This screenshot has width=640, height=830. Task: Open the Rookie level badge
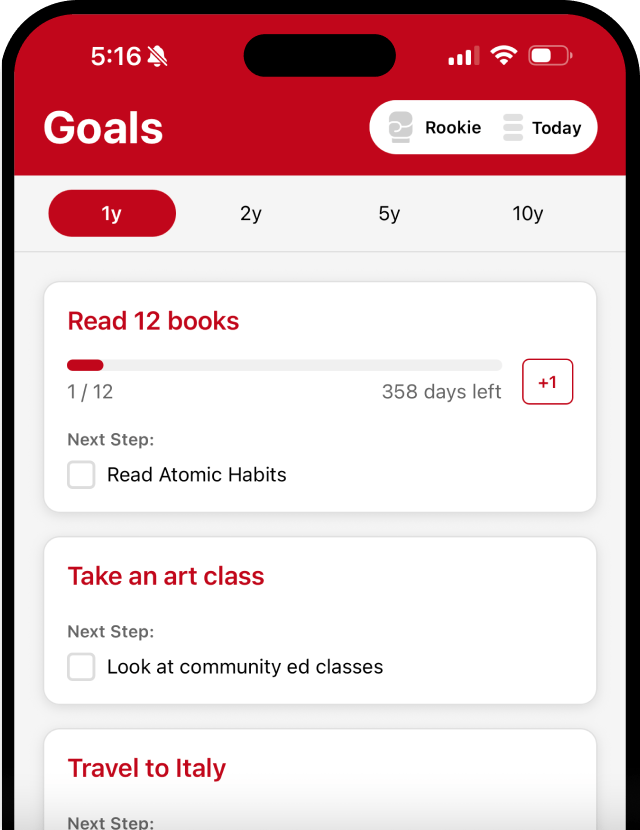coord(435,128)
